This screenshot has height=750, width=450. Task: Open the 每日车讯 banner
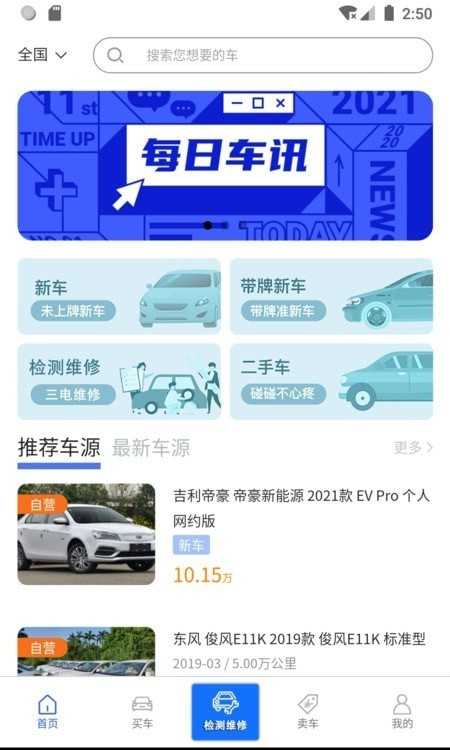225,165
